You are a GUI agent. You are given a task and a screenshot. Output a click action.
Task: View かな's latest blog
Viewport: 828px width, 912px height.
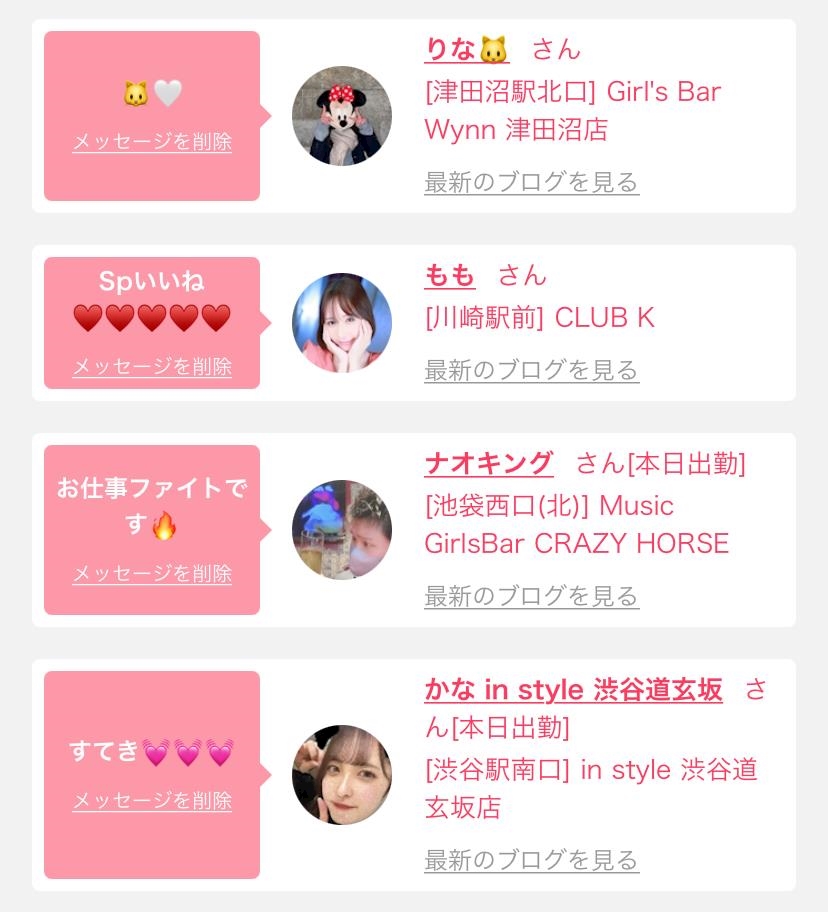pyautogui.click(x=531, y=860)
